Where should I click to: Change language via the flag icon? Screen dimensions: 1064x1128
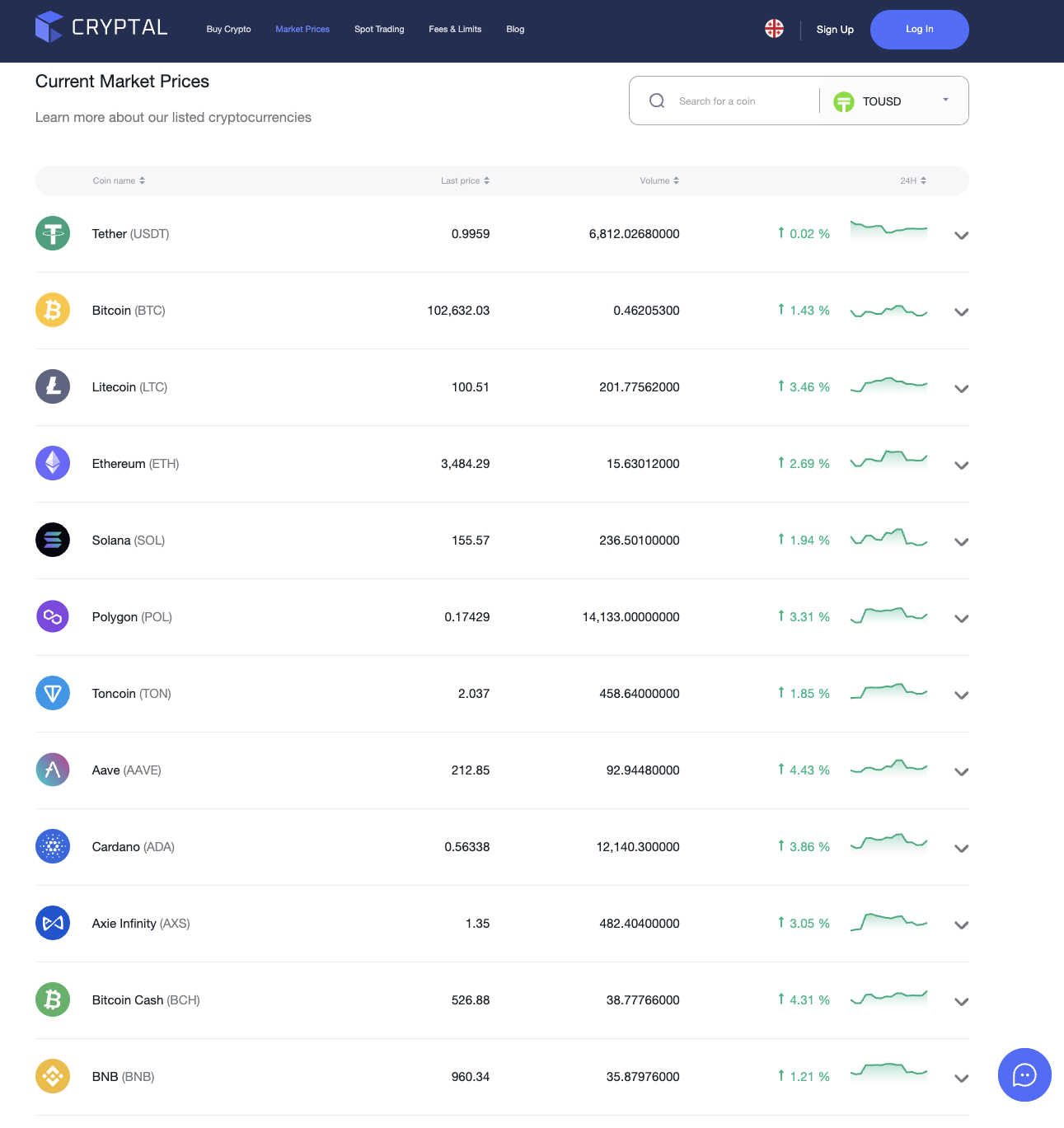(x=774, y=29)
